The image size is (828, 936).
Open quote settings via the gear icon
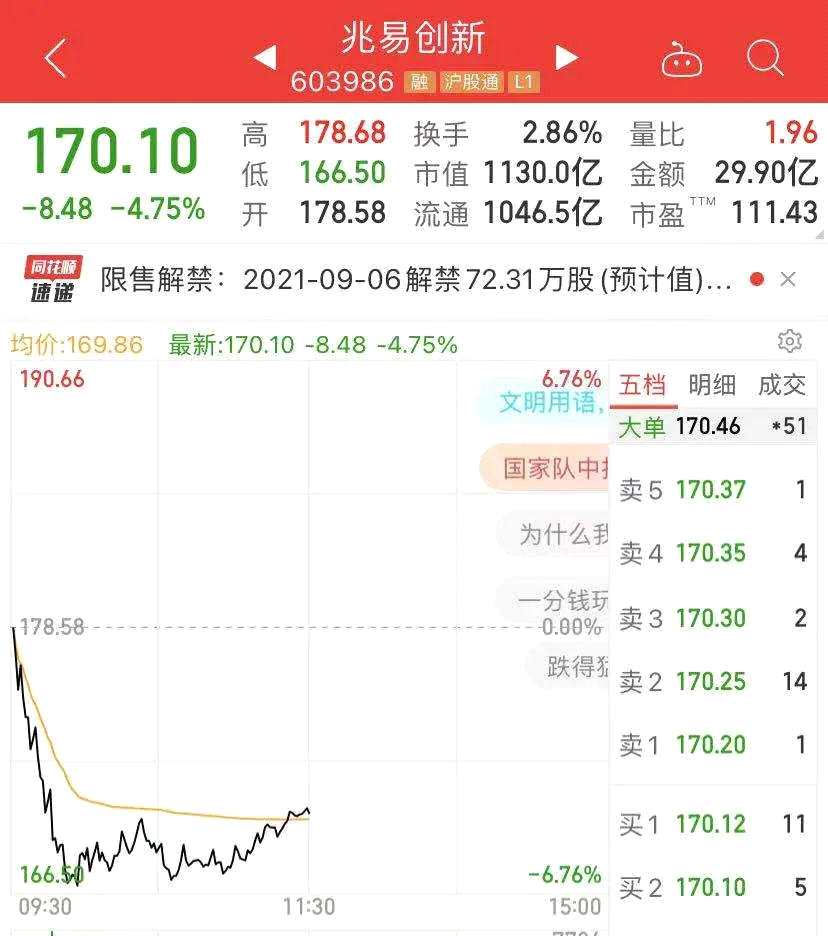[790, 342]
